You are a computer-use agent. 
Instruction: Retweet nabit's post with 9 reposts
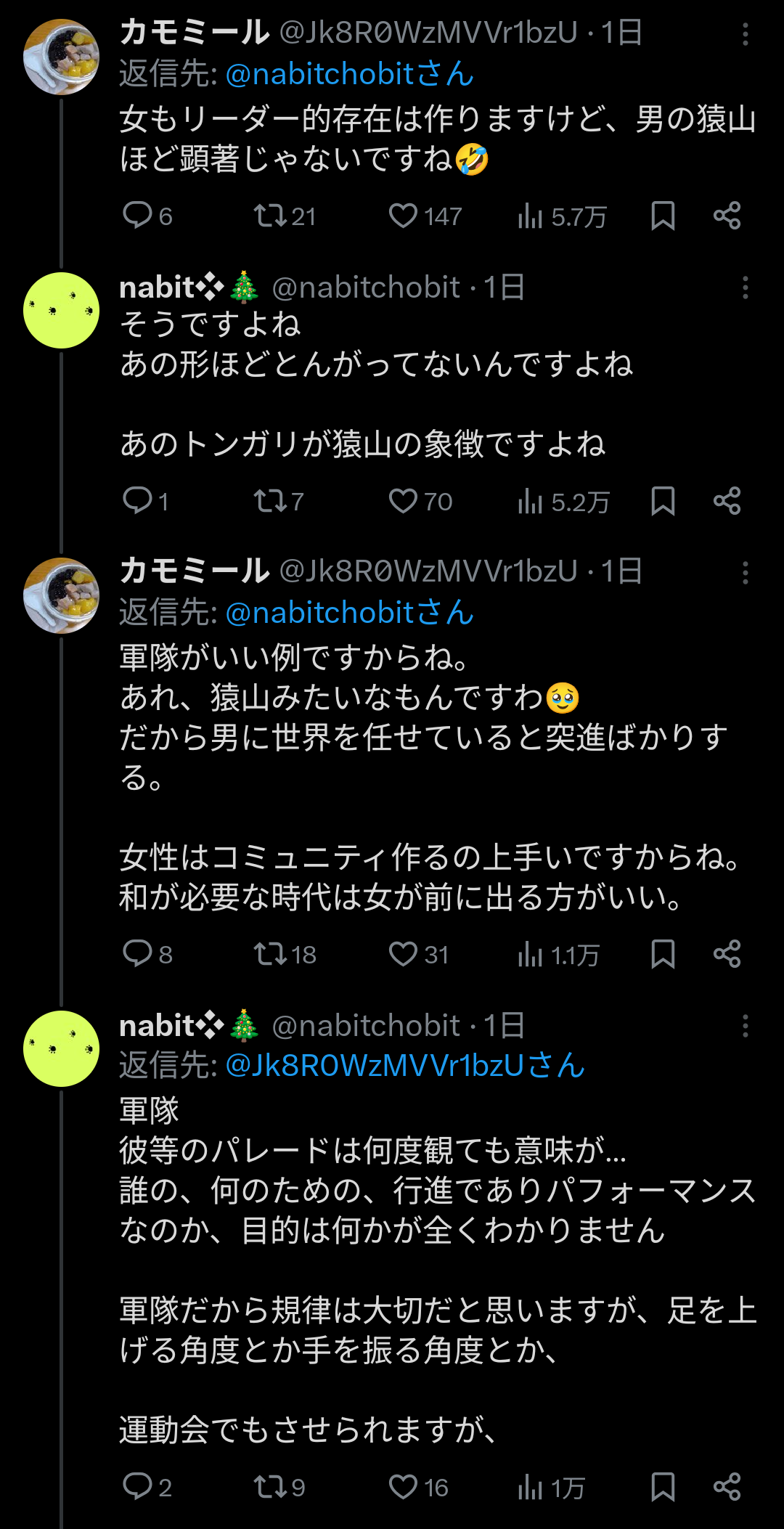coord(270,1487)
